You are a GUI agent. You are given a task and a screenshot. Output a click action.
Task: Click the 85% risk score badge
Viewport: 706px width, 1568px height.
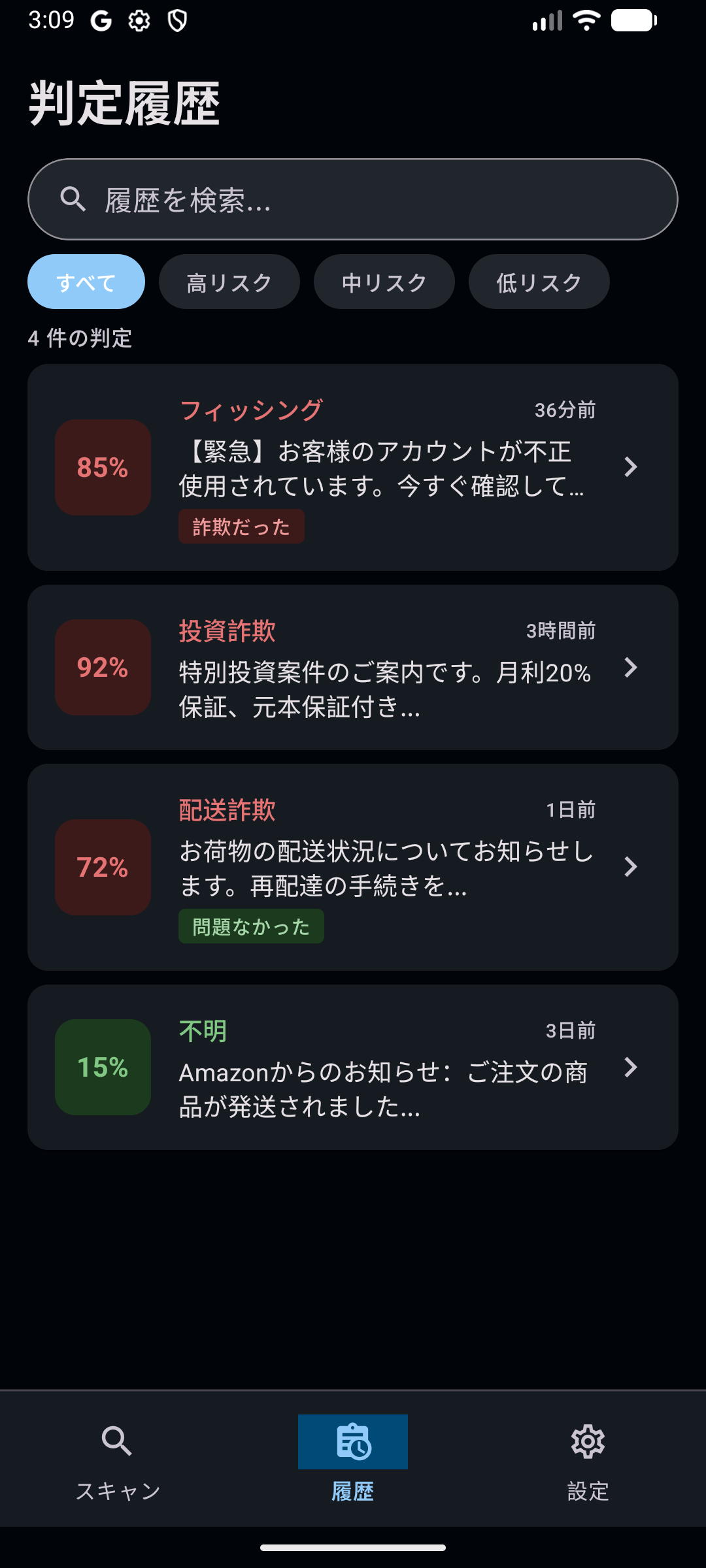click(103, 467)
